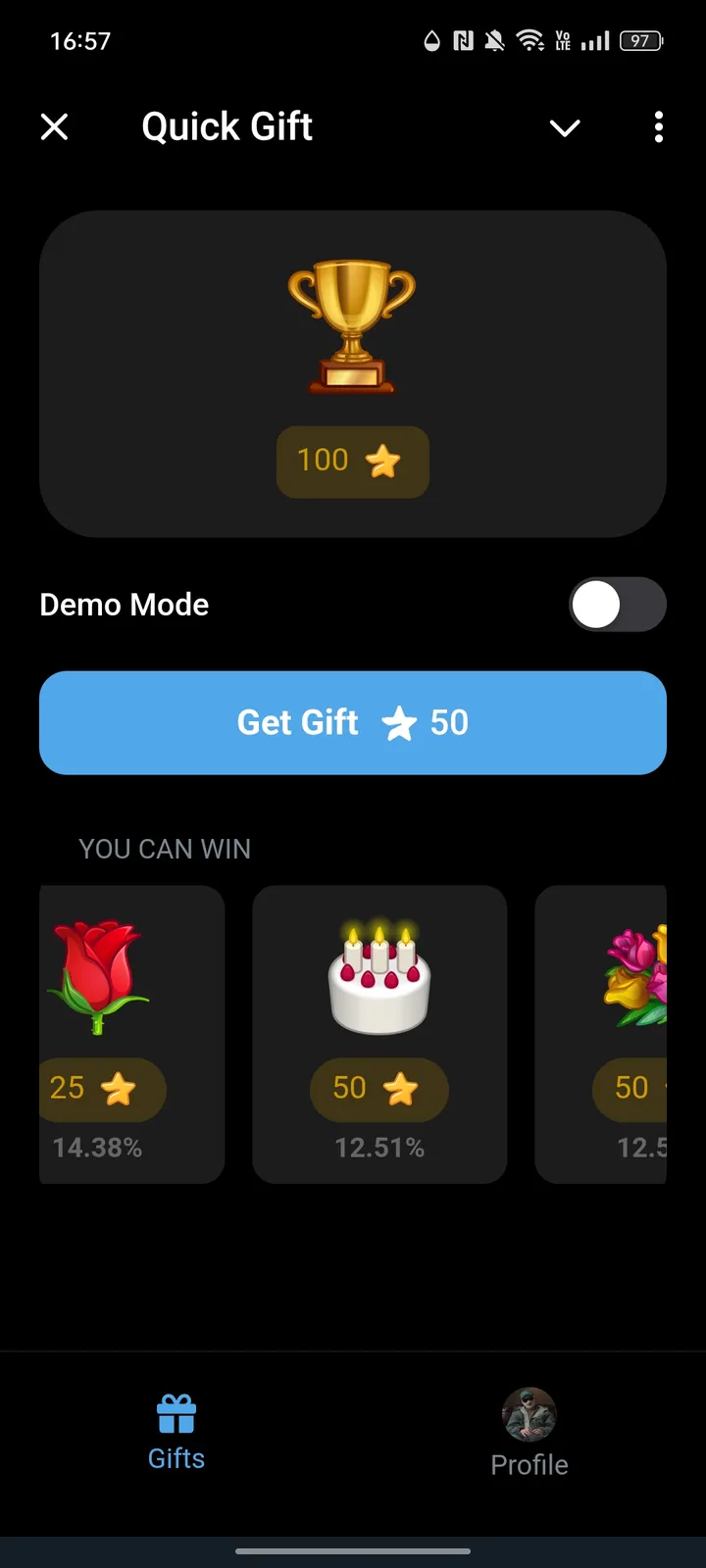
Task: Tap the 14.38% chance label under the rose
Action: pos(97,1148)
